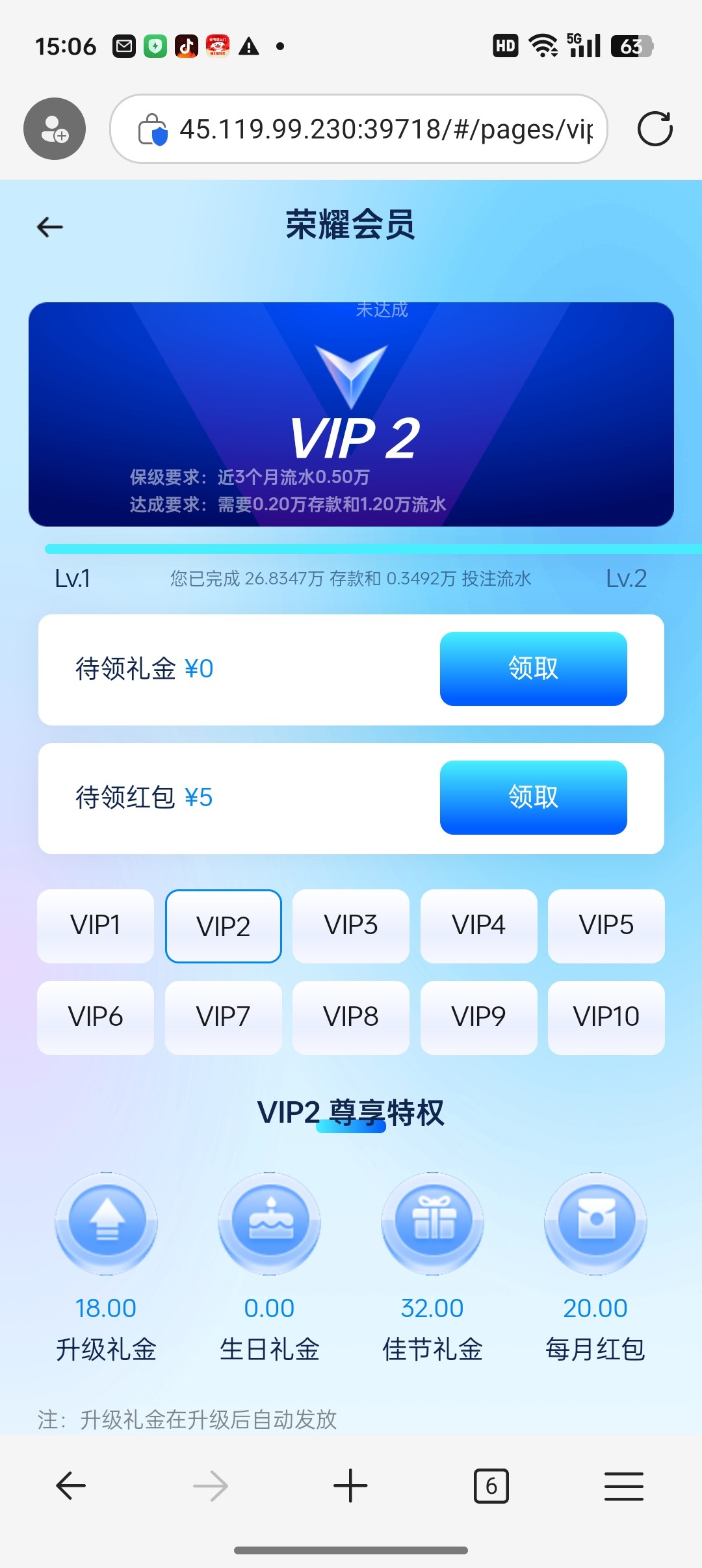View VIP5 privileges
Viewport: 702px width, 1568px height.
(x=606, y=926)
